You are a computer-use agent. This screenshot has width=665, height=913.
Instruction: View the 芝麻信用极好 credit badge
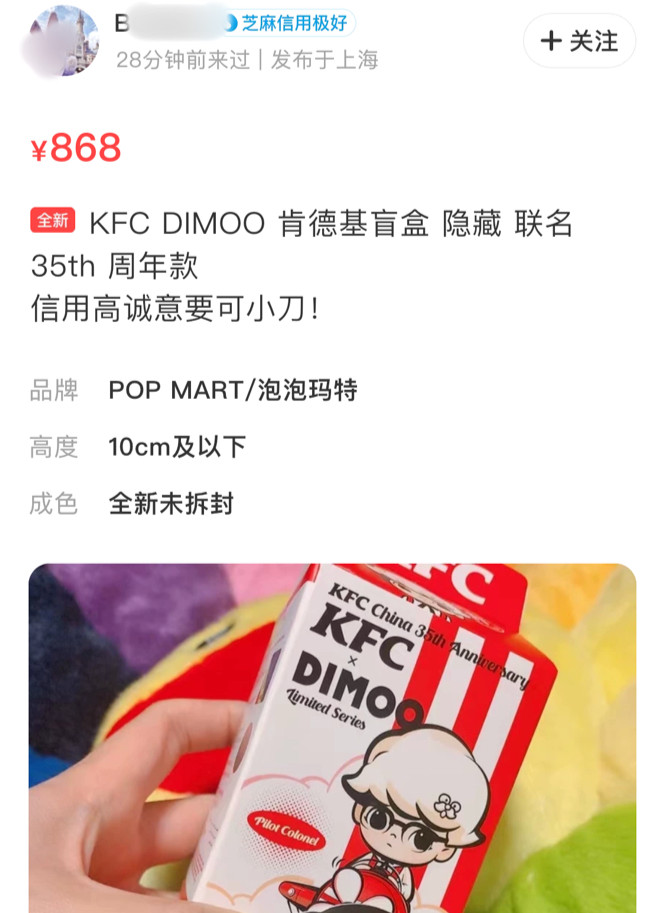tap(286, 23)
